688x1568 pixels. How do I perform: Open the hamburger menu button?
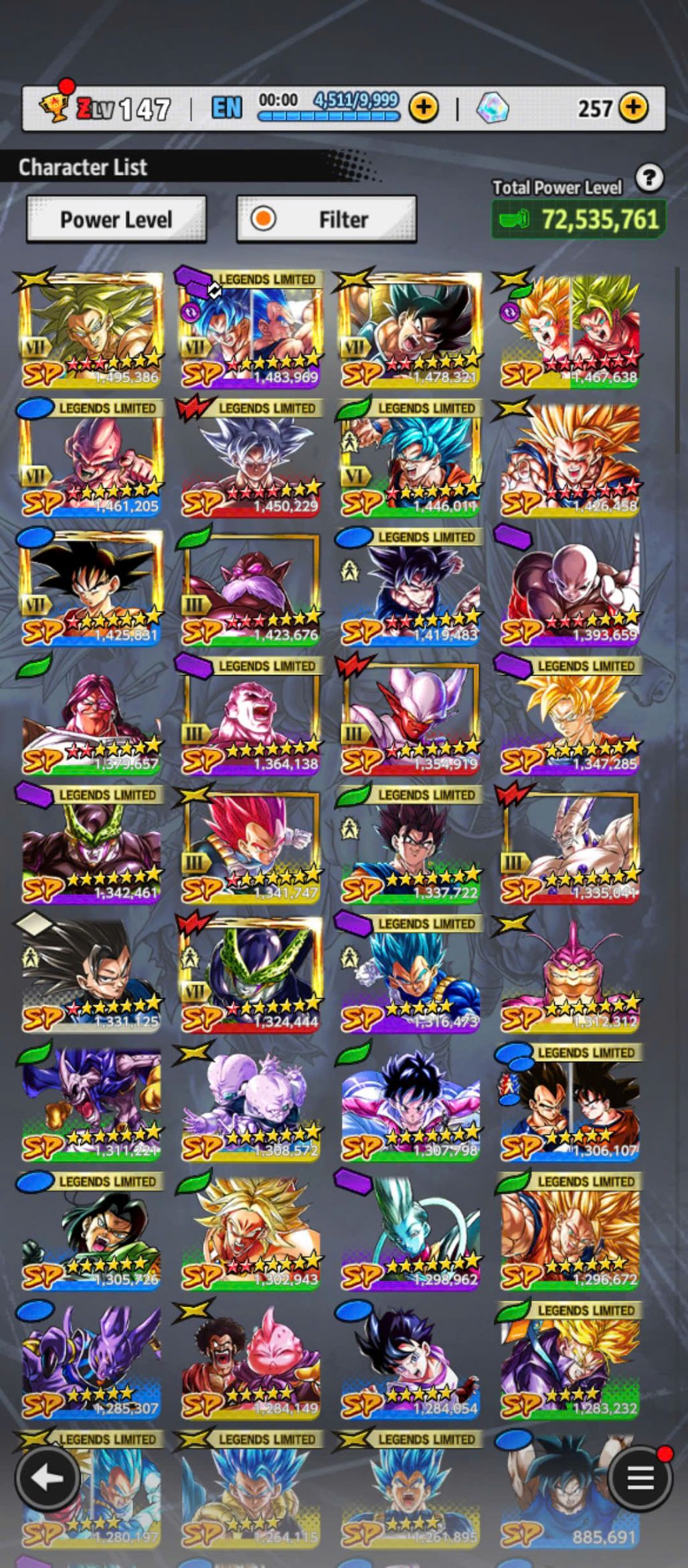(x=640, y=1478)
